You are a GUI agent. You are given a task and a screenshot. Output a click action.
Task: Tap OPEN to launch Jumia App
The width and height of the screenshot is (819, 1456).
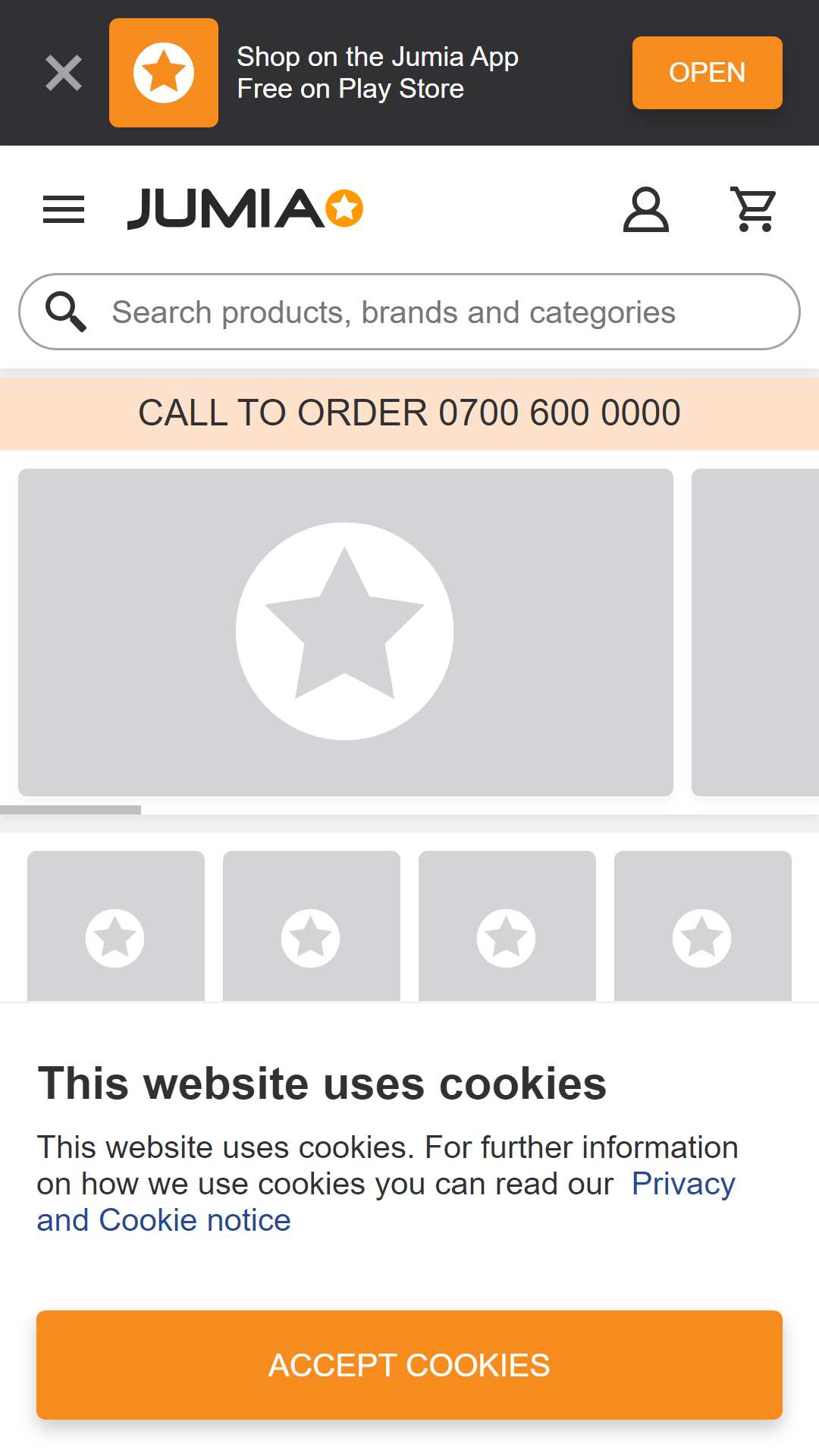click(707, 73)
